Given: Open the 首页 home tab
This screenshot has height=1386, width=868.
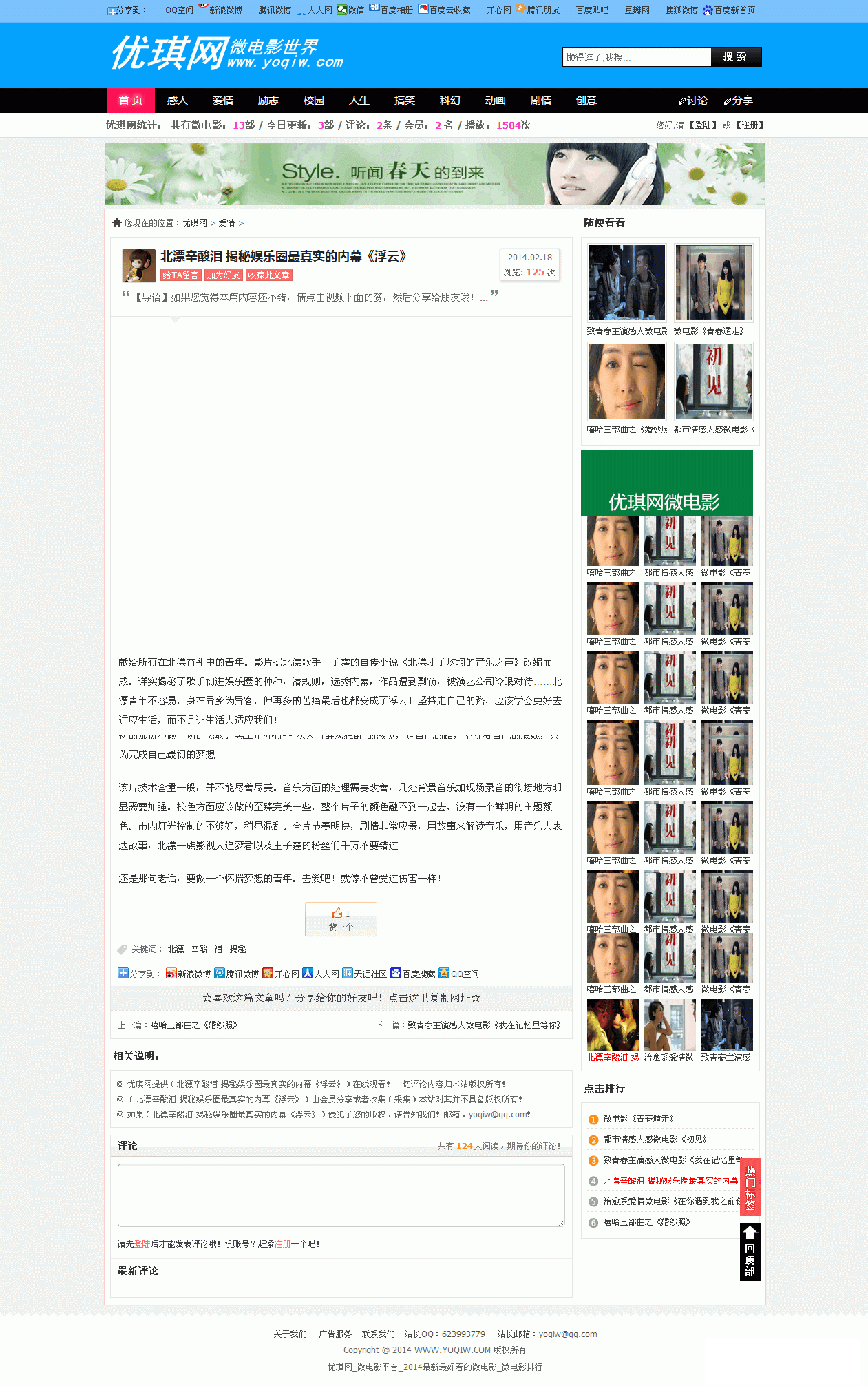Looking at the screenshot, I should [x=130, y=101].
